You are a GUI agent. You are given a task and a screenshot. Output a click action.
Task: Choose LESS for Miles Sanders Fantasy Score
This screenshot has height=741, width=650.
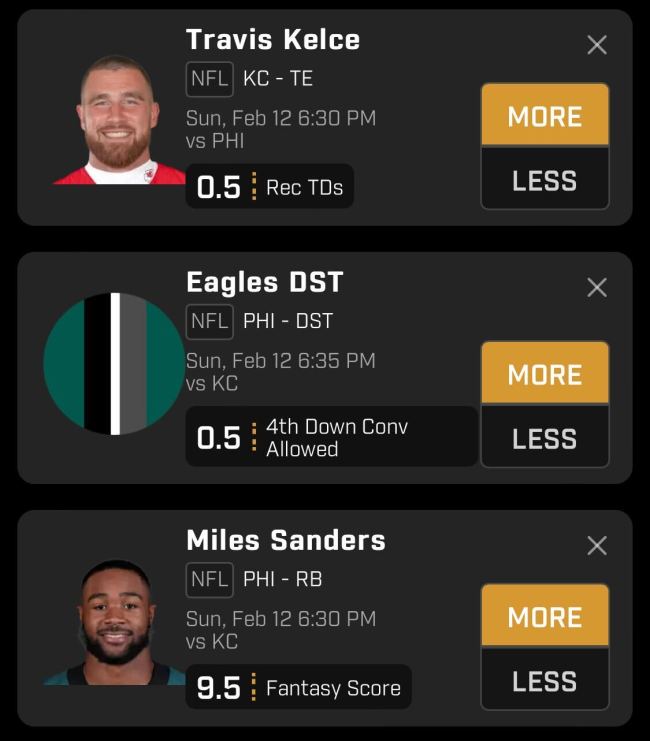coord(545,681)
